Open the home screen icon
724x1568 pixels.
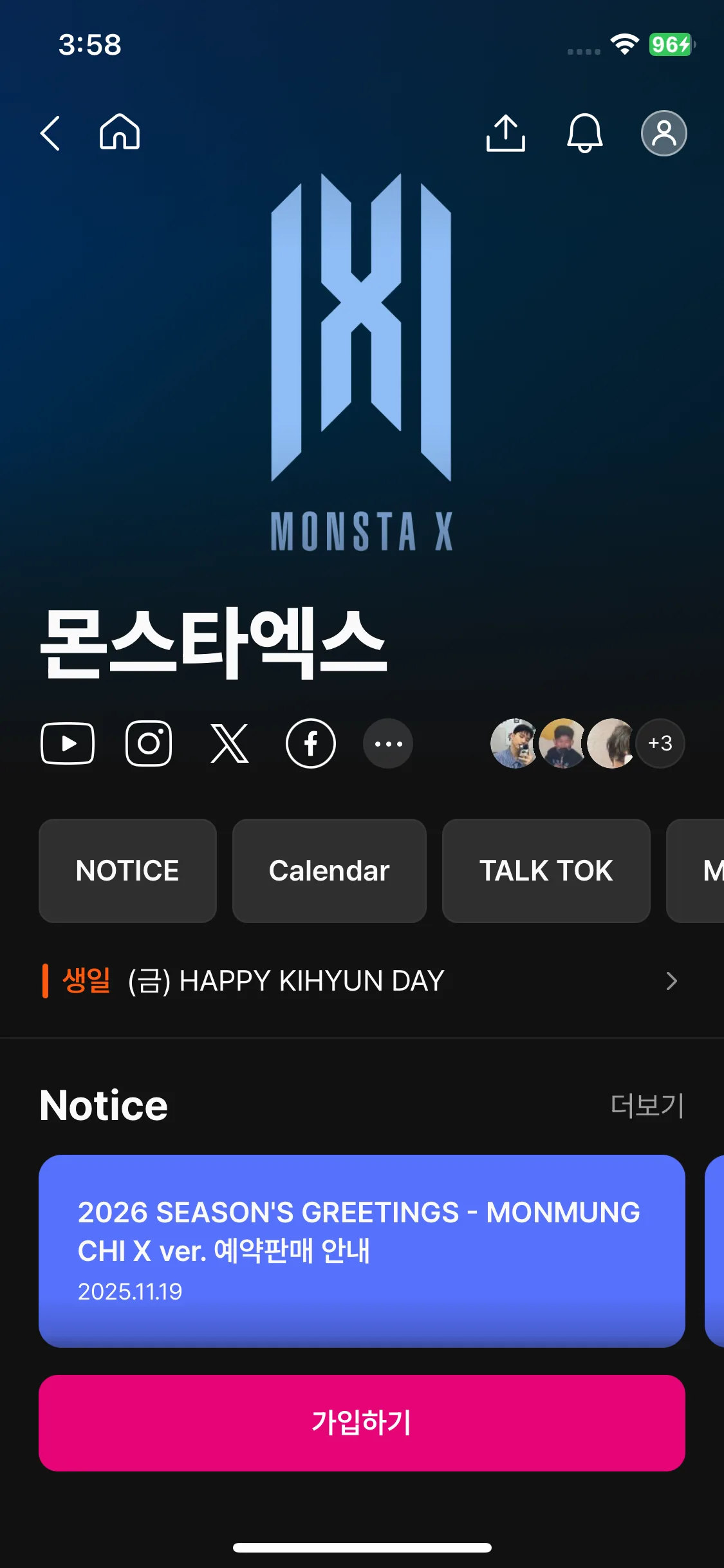coord(120,132)
